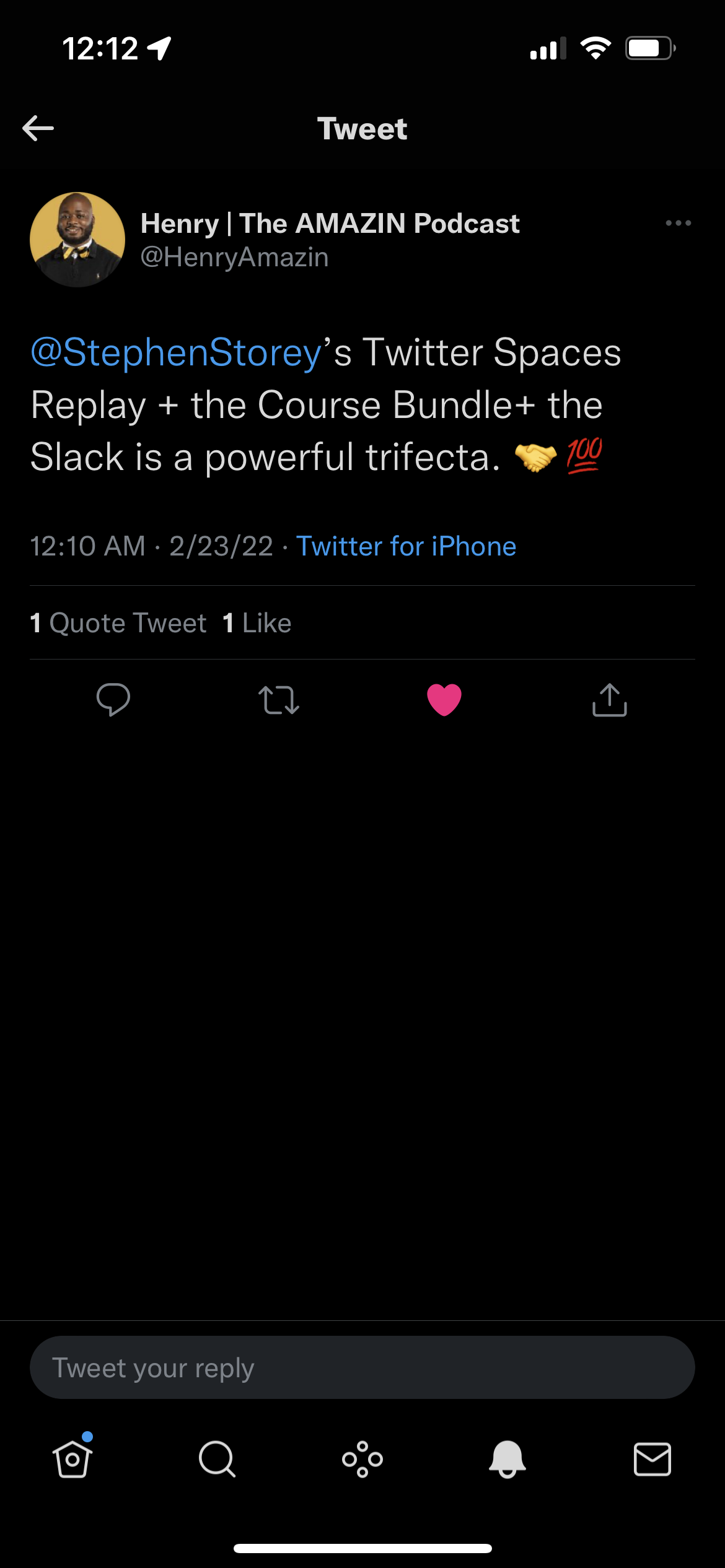Retweet this tweet

[279, 700]
